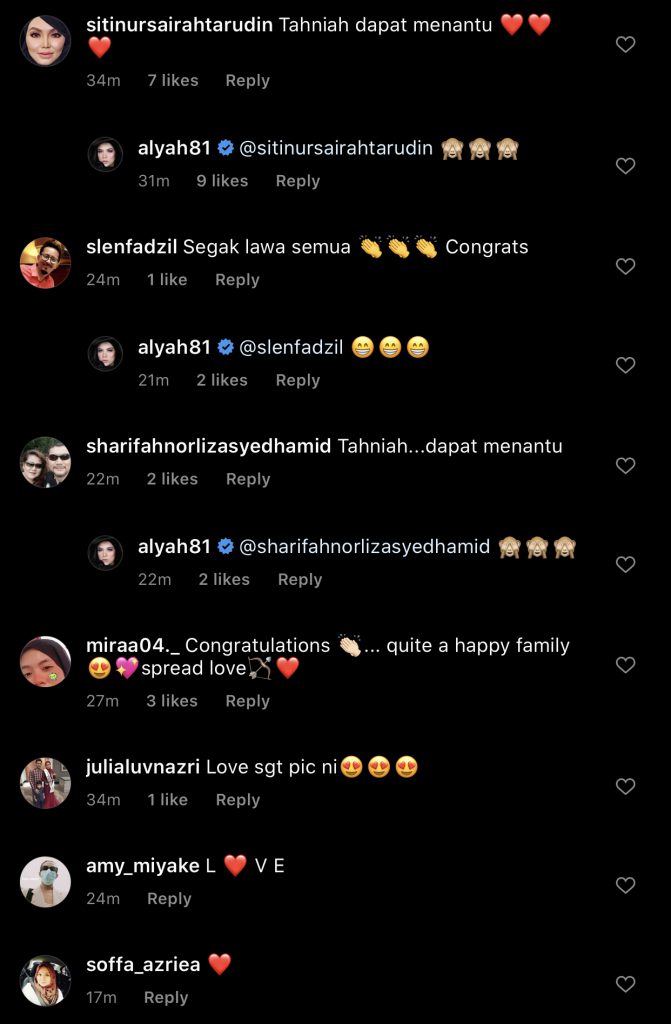Reply to amy_miyake's comment

pyautogui.click(x=169, y=899)
